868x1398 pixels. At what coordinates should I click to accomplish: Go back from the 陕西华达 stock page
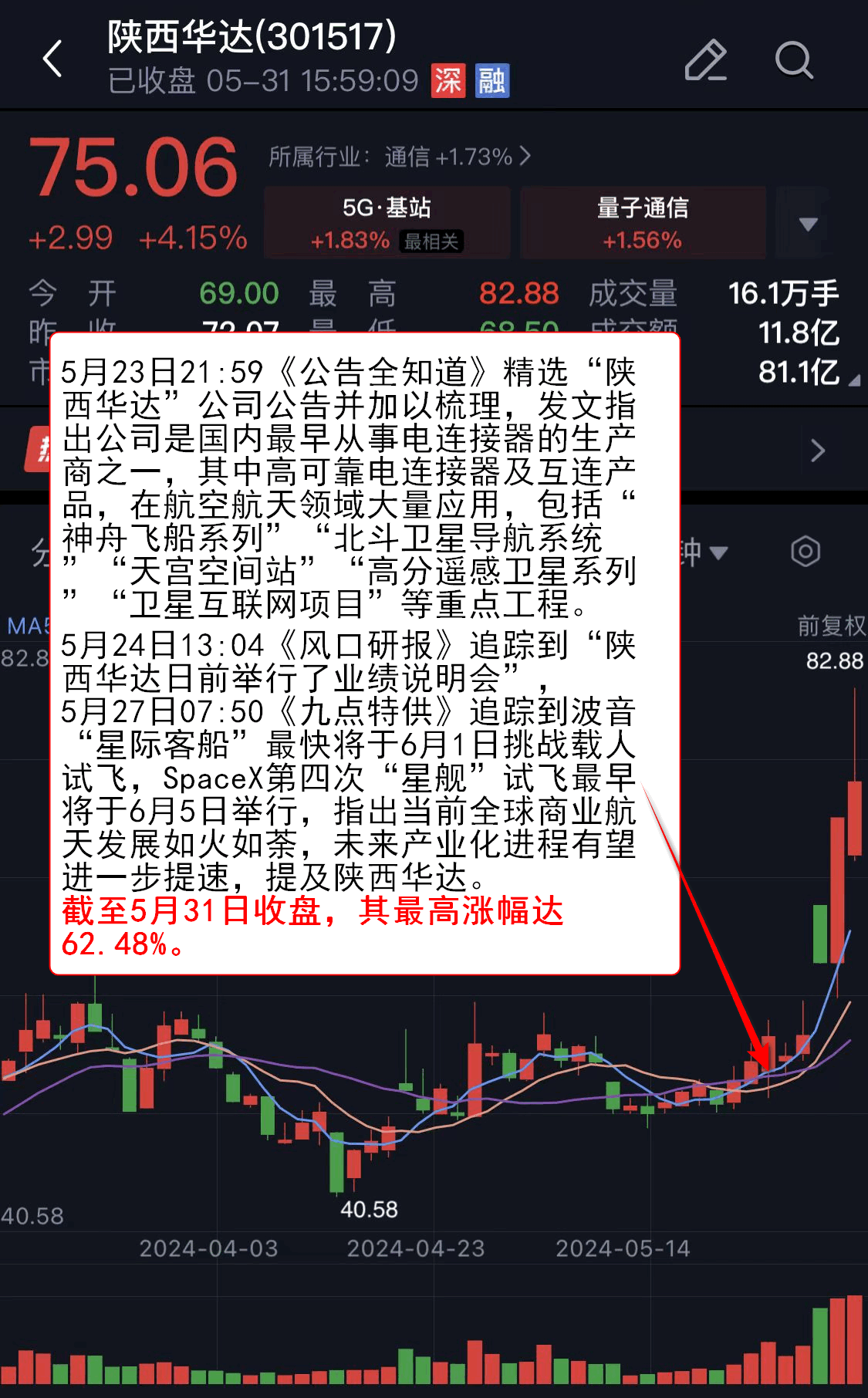(x=52, y=59)
